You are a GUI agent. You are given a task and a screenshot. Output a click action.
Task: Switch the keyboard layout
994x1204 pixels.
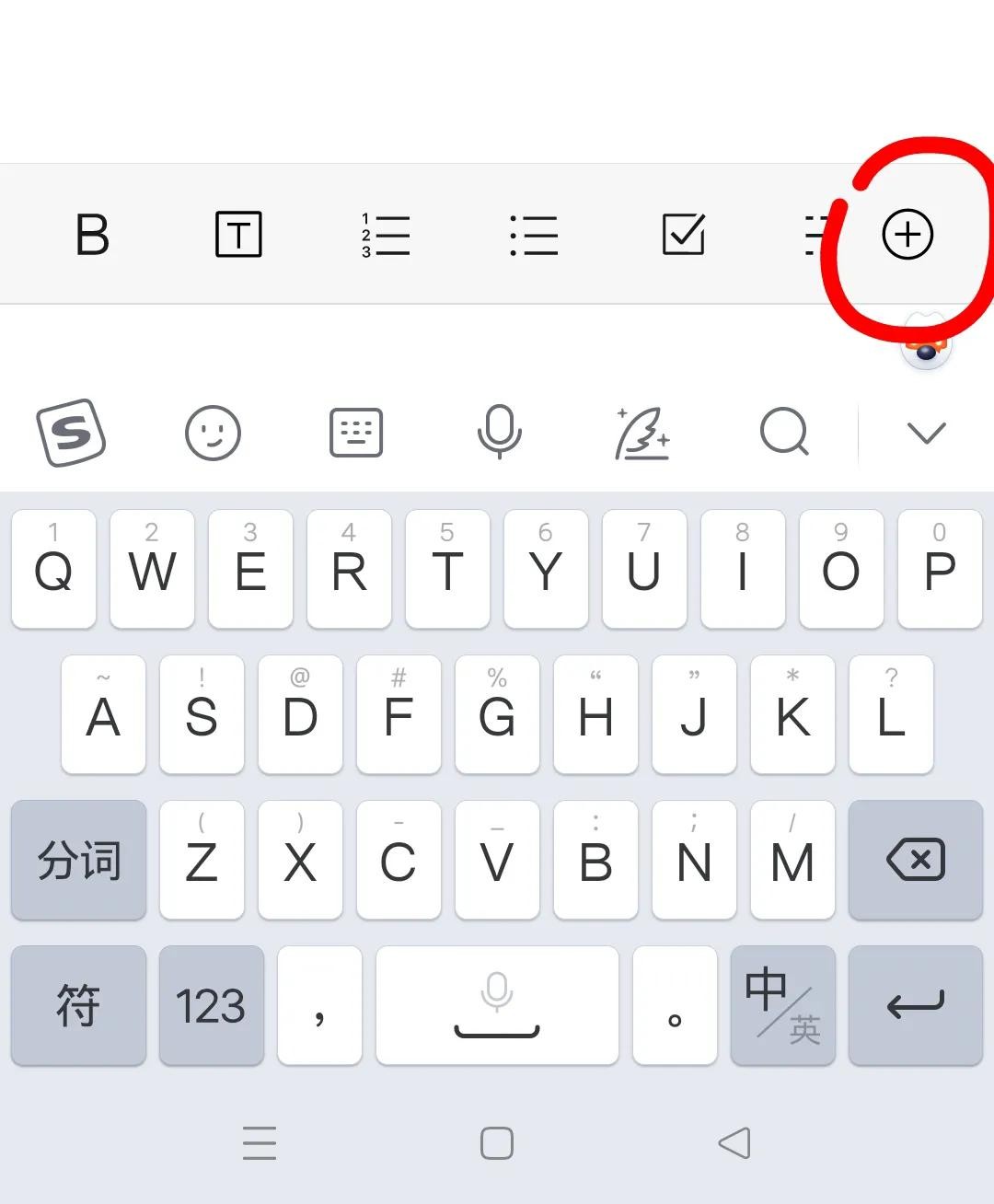[356, 432]
